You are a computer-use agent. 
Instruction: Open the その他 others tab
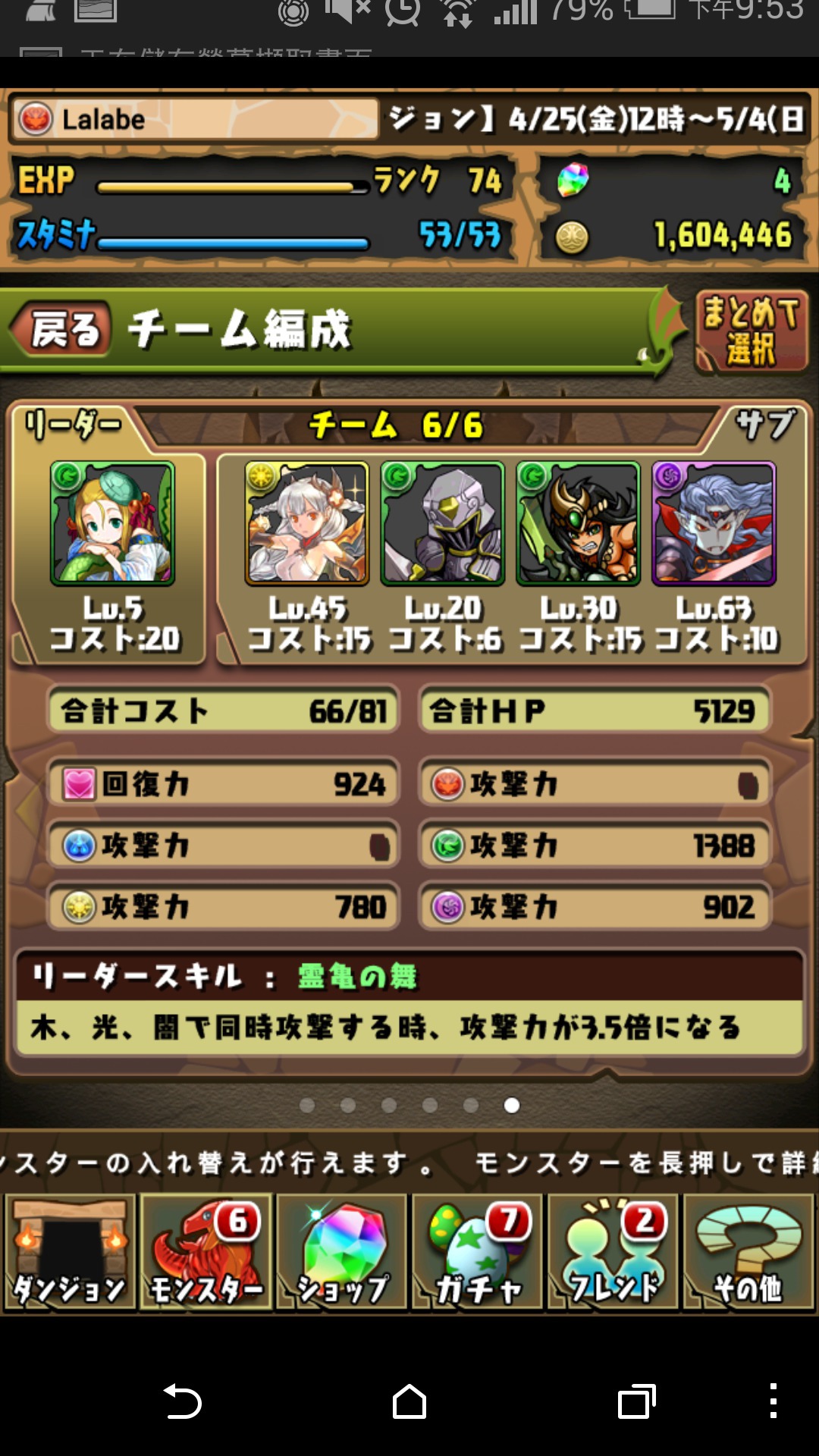(748, 1252)
